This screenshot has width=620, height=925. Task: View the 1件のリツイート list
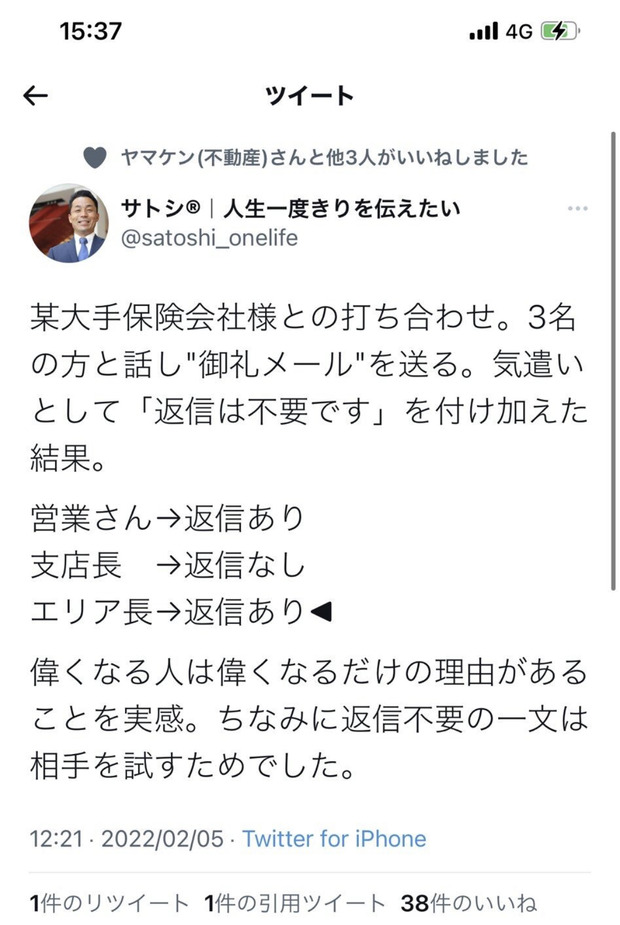tap(109, 903)
